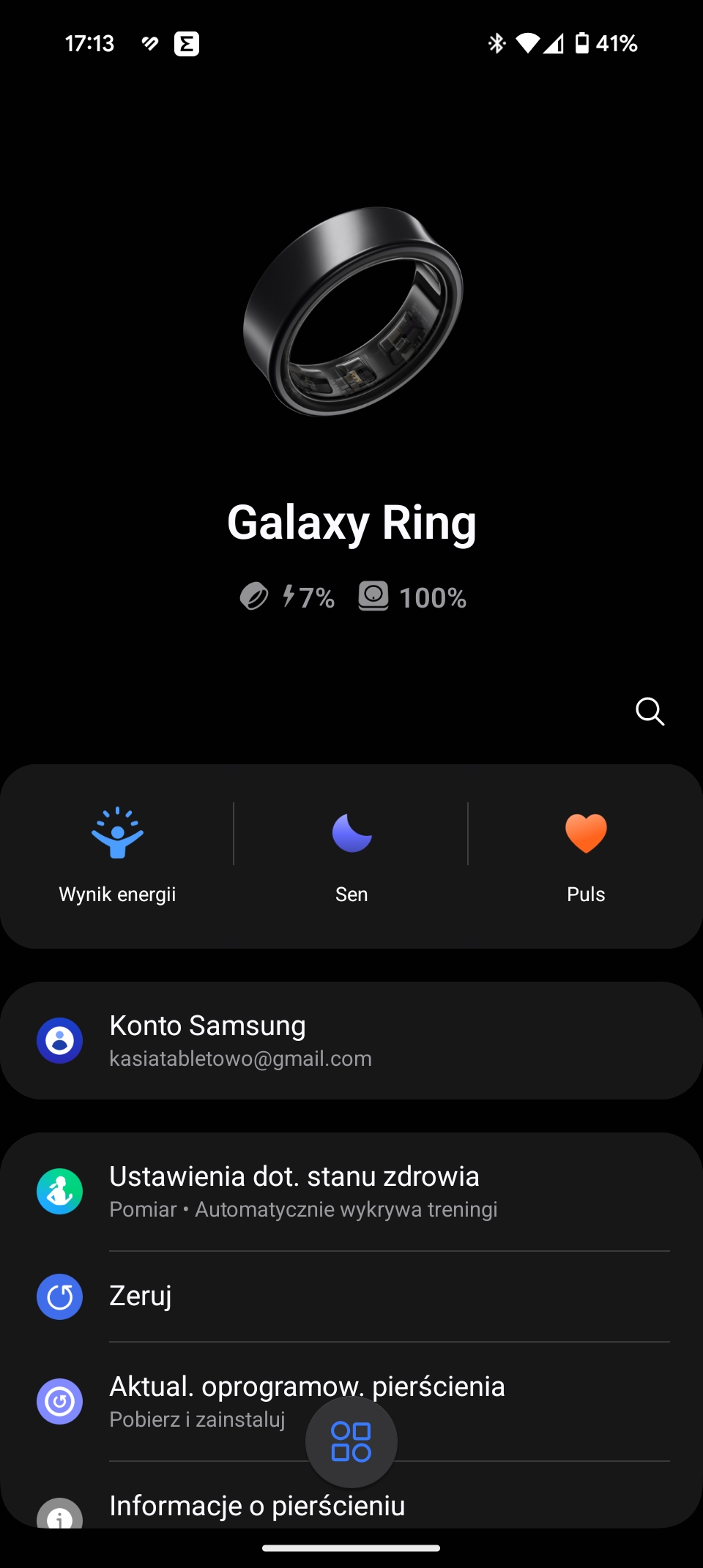Open Wynik energii tile
The height and width of the screenshot is (1568, 703).
click(117, 856)
